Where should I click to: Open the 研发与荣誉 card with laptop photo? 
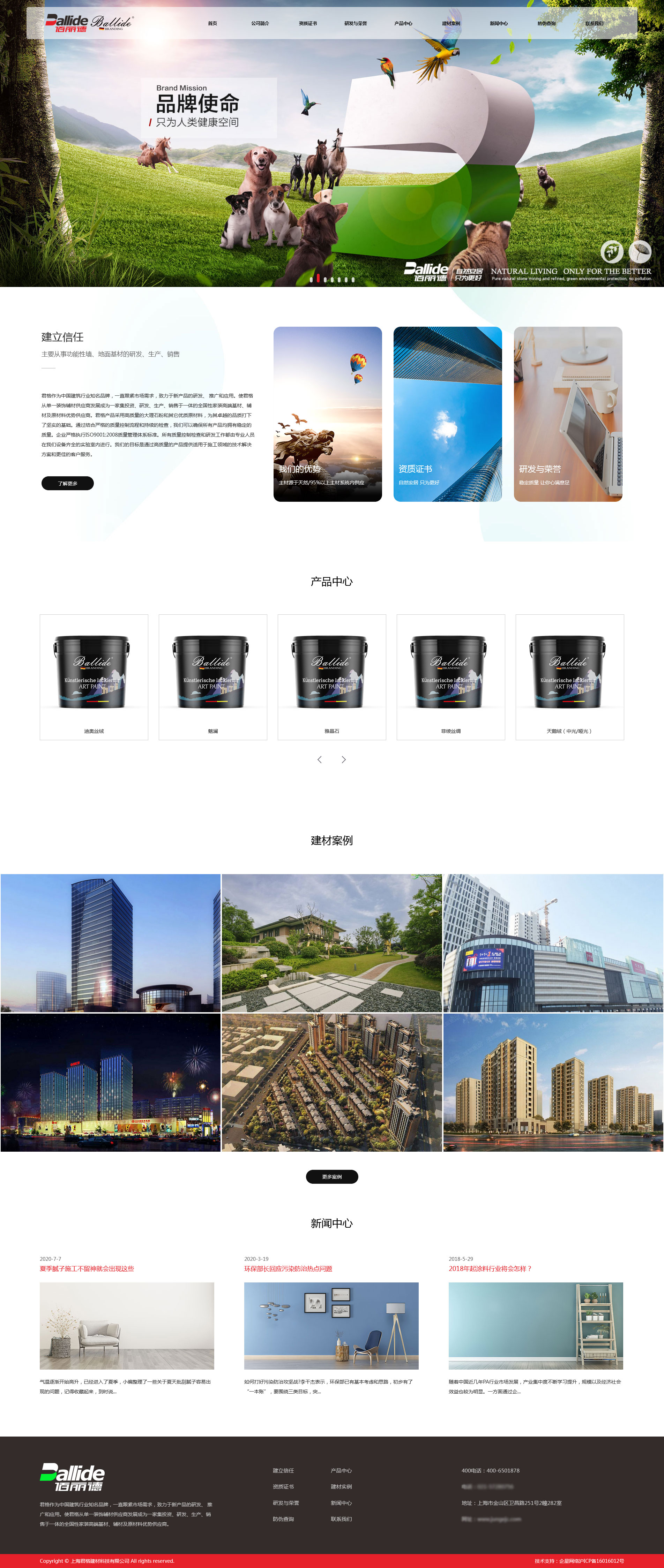[568, 414]
